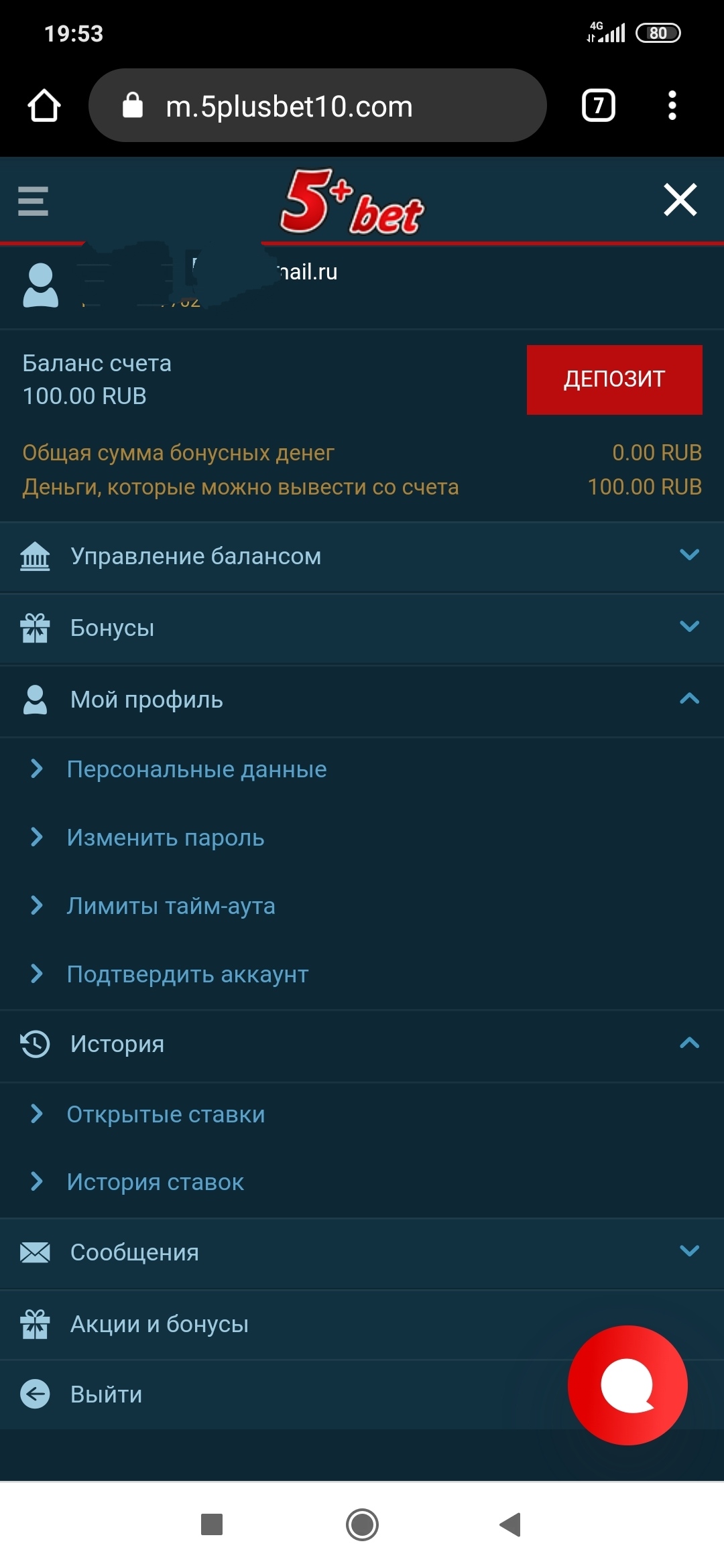
Task: Open the browser tab switcher
Action: coord(598,106)
